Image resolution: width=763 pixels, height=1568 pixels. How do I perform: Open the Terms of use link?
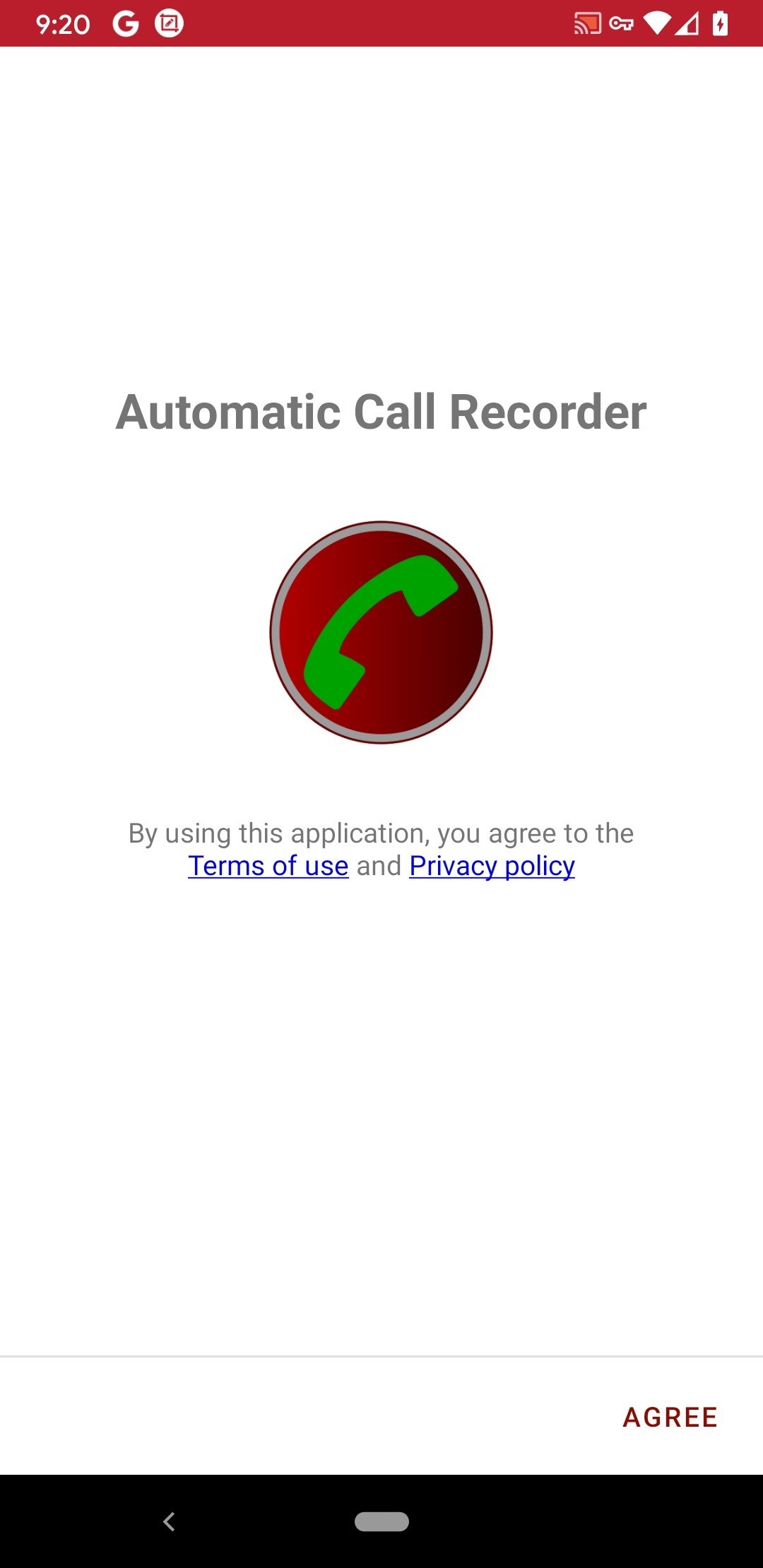pyautogui.click(x=268, y=866)
